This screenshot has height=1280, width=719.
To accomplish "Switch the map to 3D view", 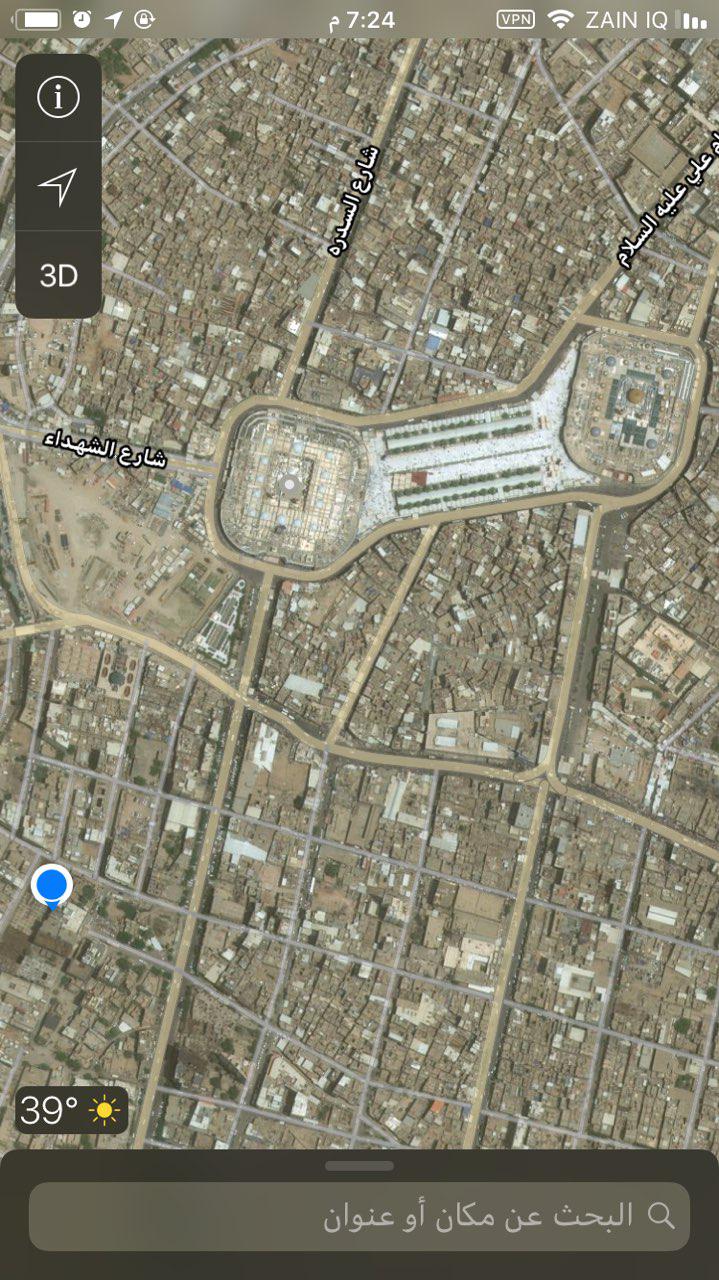I will pyautogui.click(x=58, y=276).
